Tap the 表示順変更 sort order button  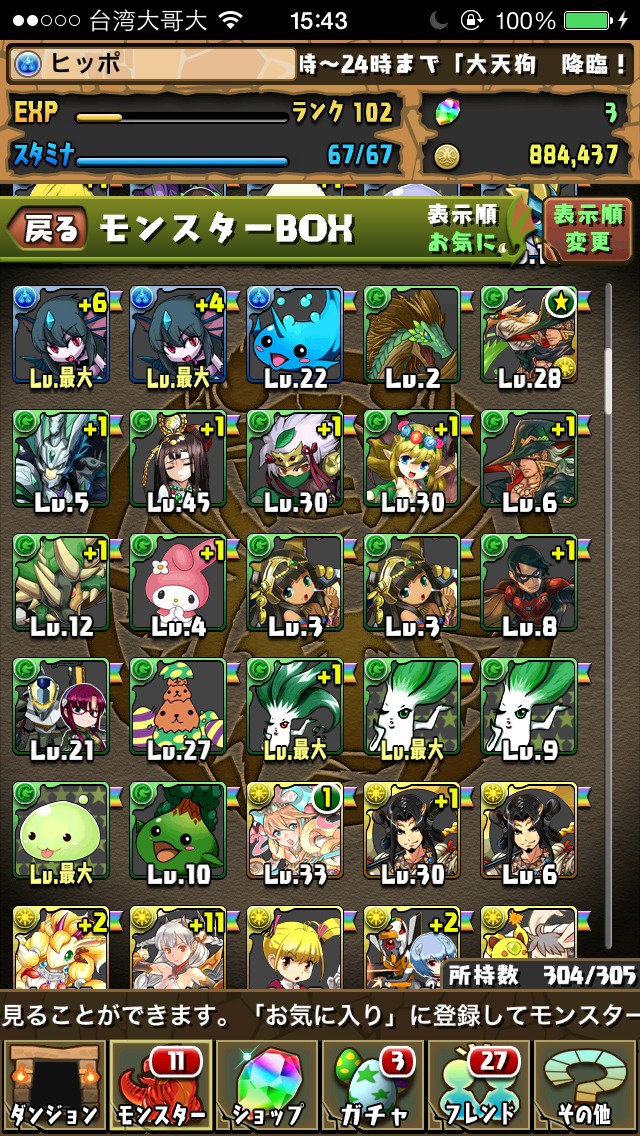[x=588, y=227]
